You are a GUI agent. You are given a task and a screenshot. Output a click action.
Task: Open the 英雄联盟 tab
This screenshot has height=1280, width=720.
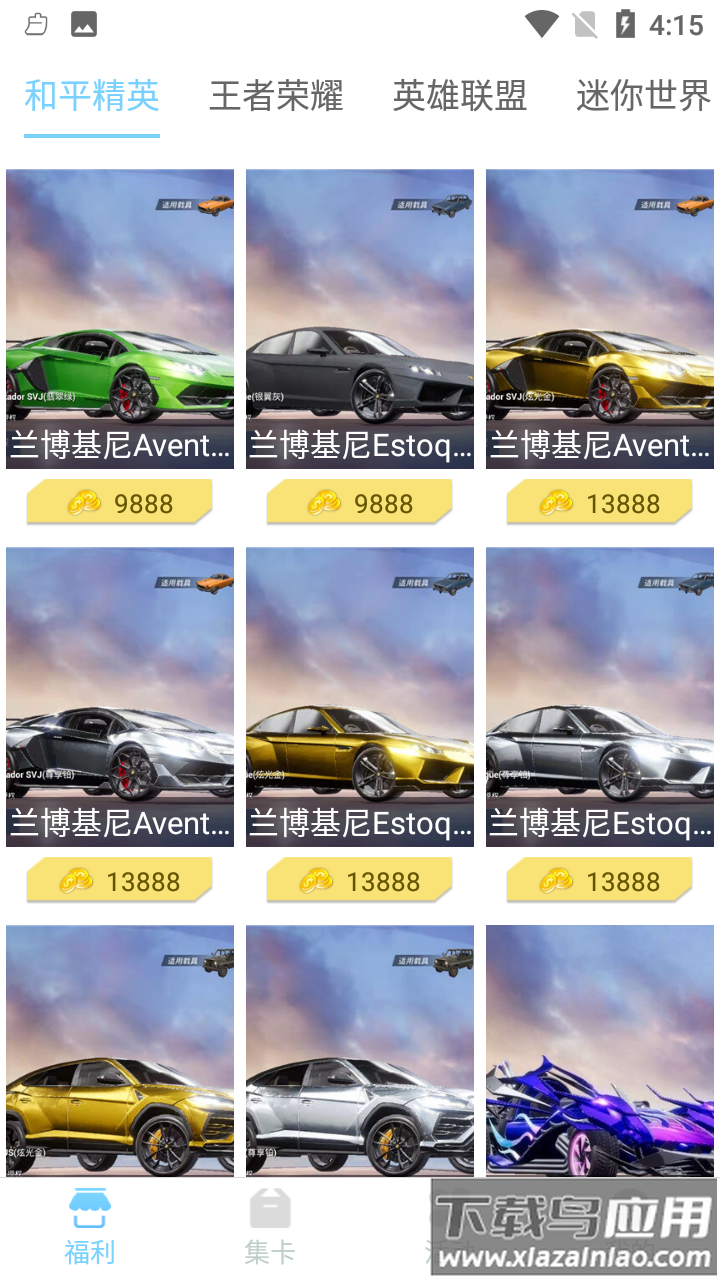[x=461, y=97]
